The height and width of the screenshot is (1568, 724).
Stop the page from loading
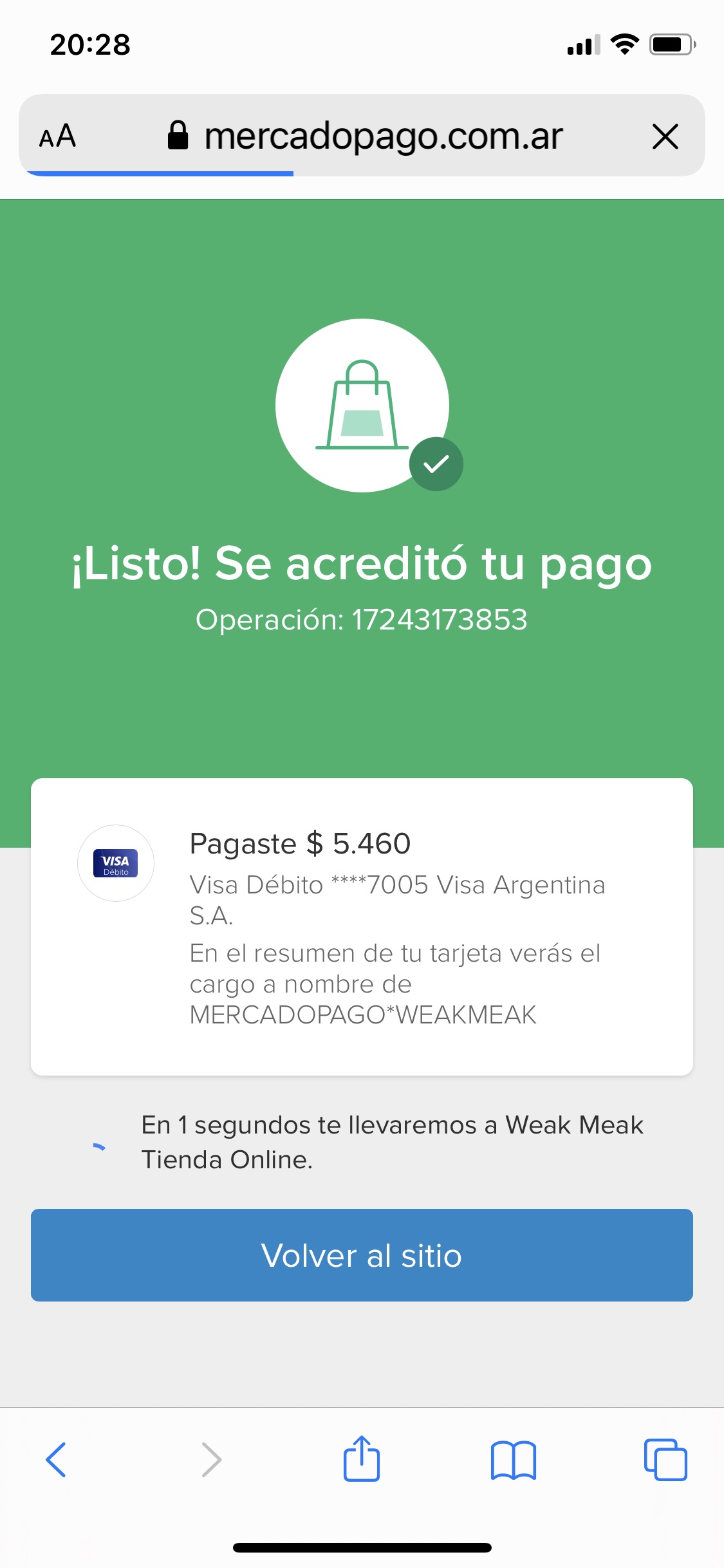point(665,136)
